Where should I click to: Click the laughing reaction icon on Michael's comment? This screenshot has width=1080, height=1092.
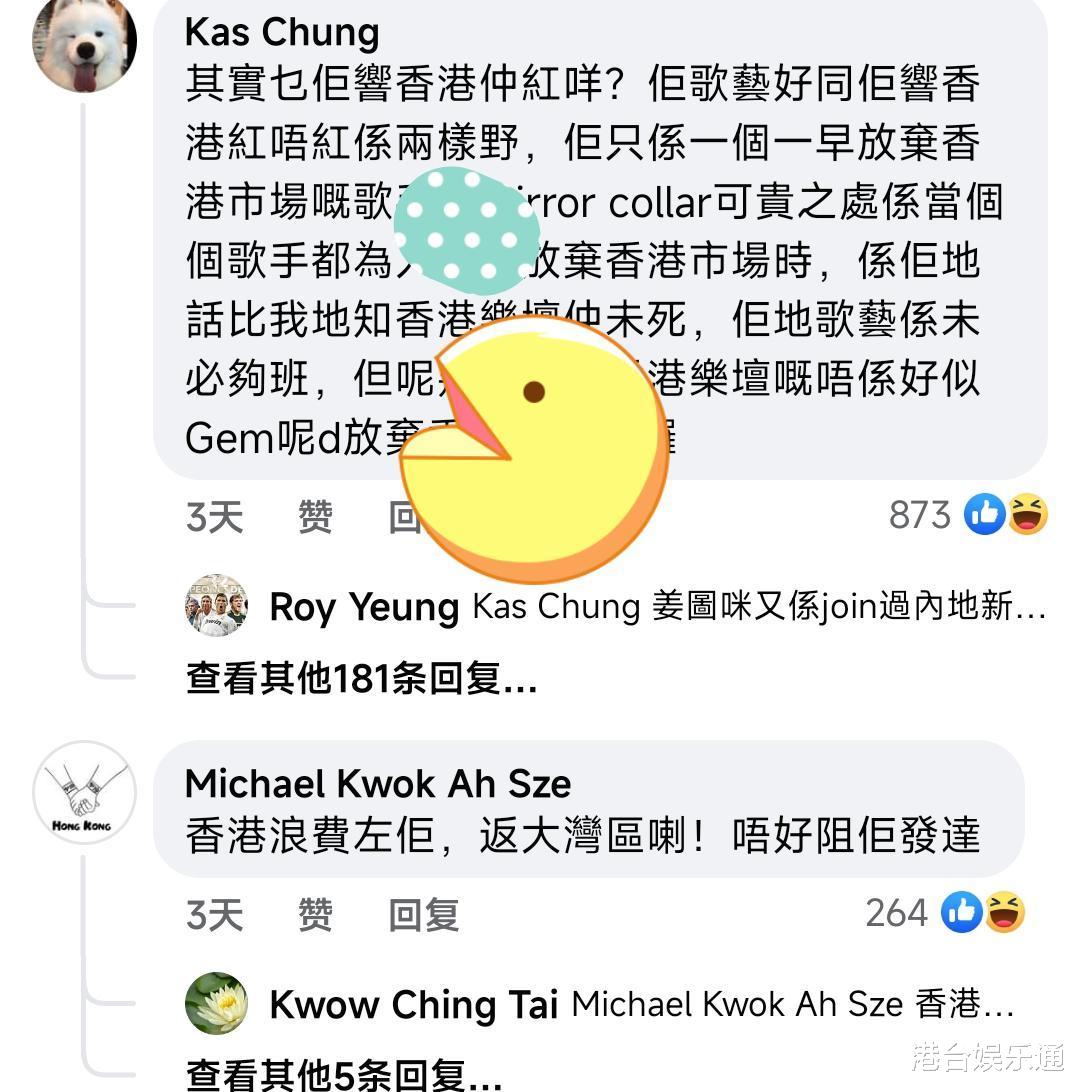[1003, 912]
